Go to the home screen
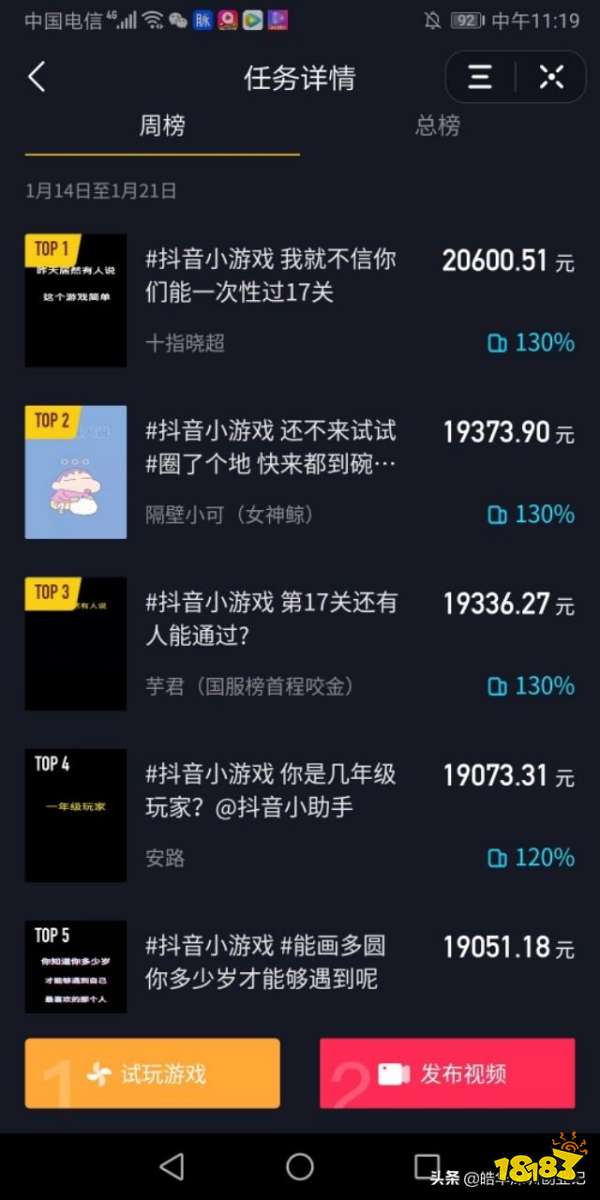Viewport: 600px width, 1200px height. tap(300, 1166)
